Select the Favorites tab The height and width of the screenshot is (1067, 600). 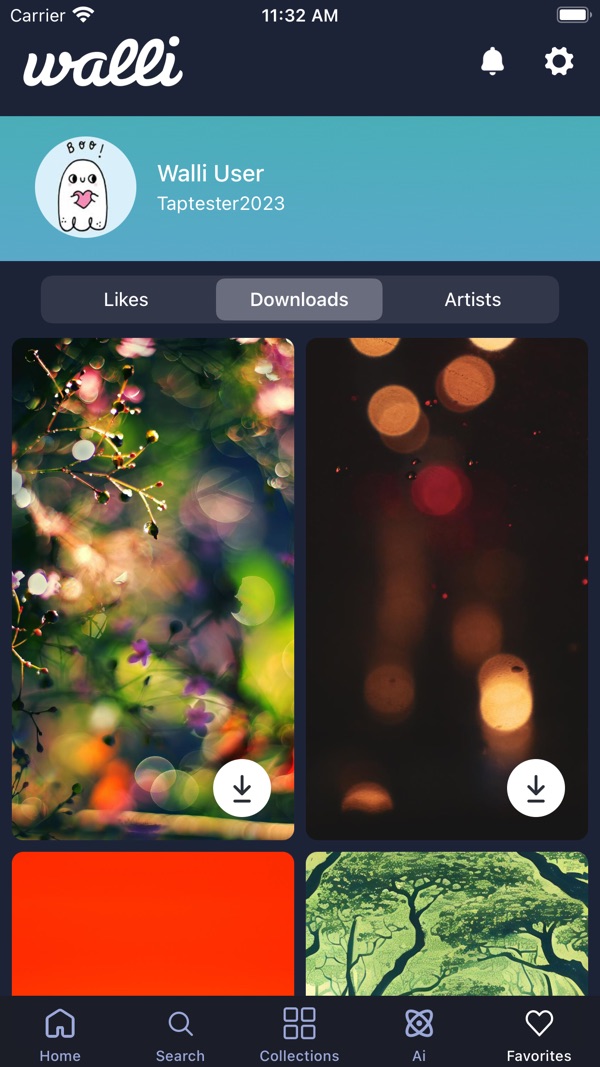(539, 1034)
